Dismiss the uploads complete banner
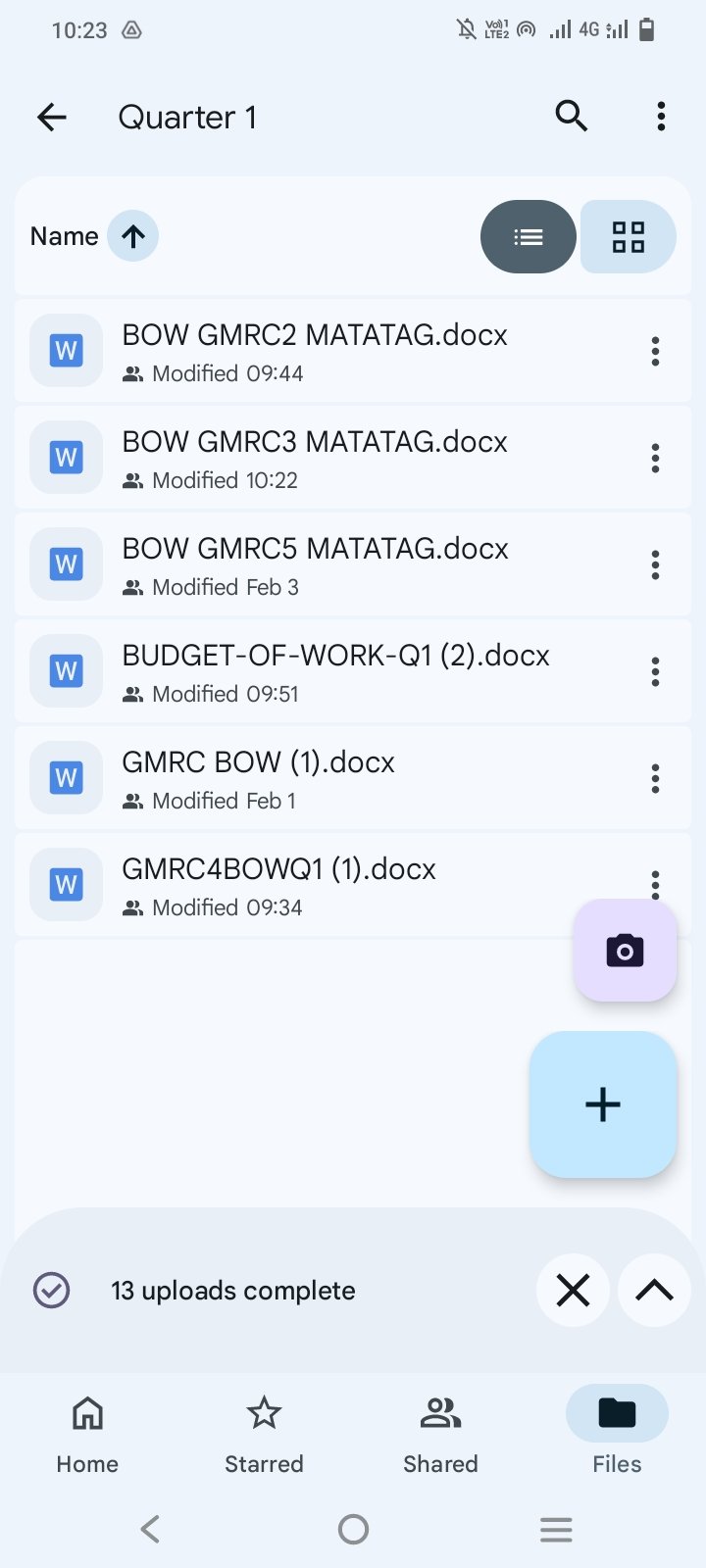Screen dimensions: 706x1568 pyautogui.click(x=573, y=1291)
